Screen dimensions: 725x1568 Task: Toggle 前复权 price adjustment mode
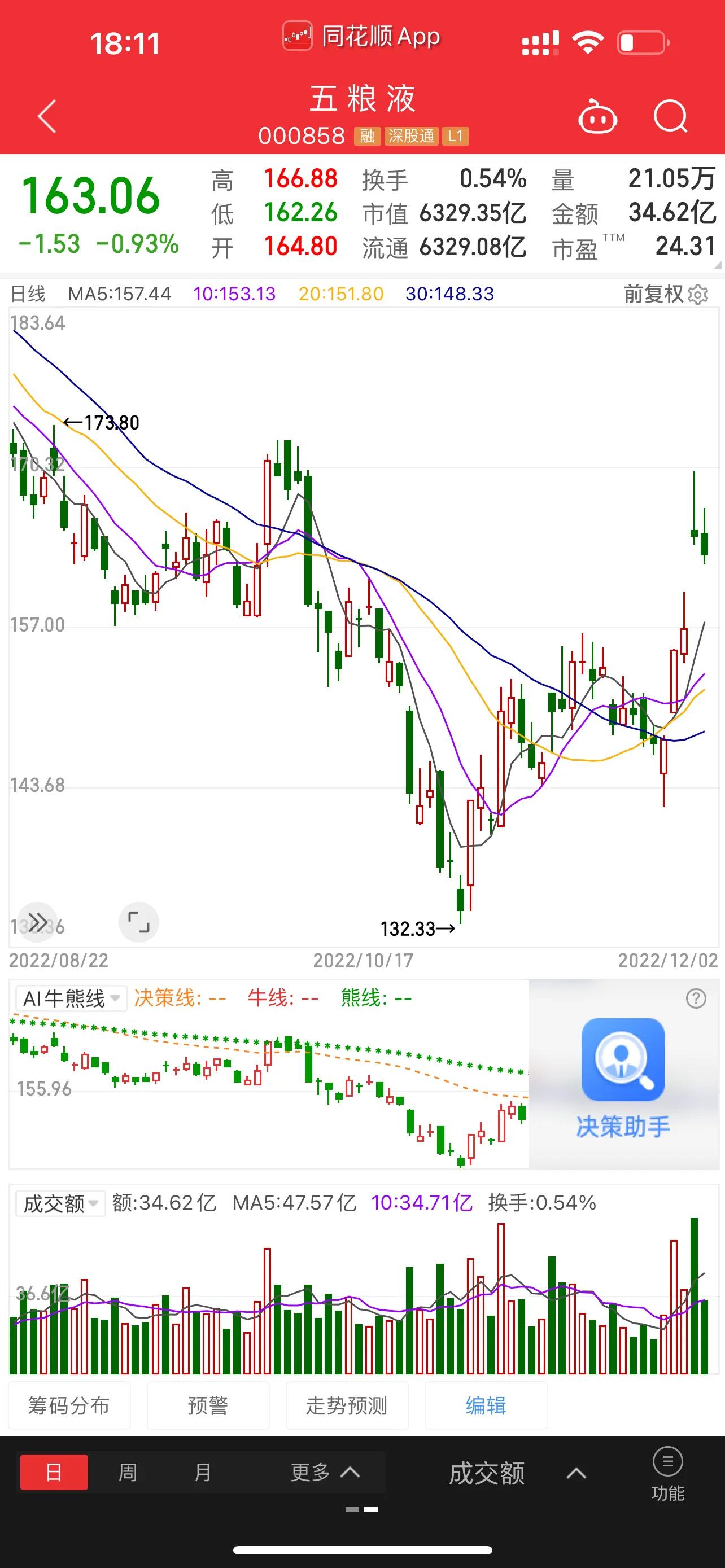click(654, 294)
